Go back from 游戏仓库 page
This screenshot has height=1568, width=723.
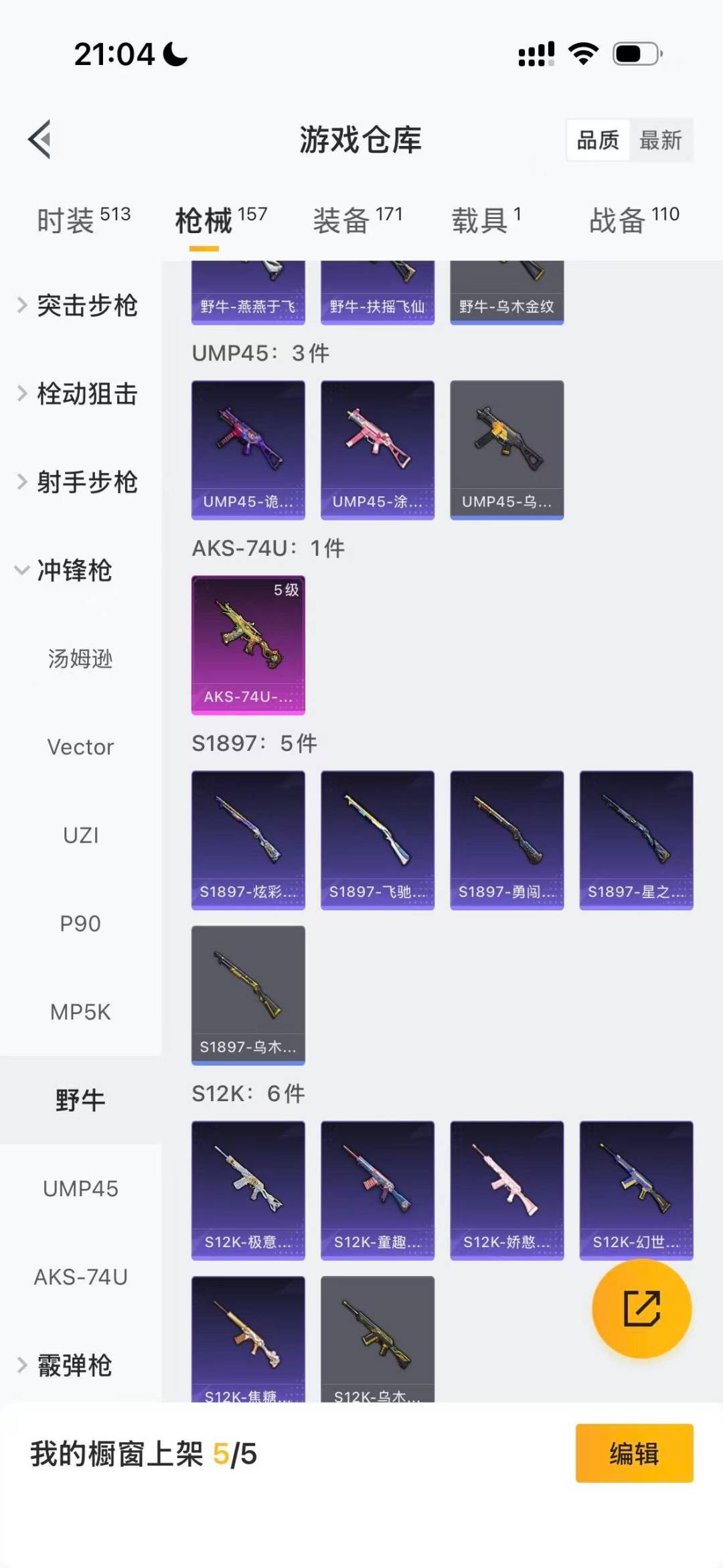(40, 139)
